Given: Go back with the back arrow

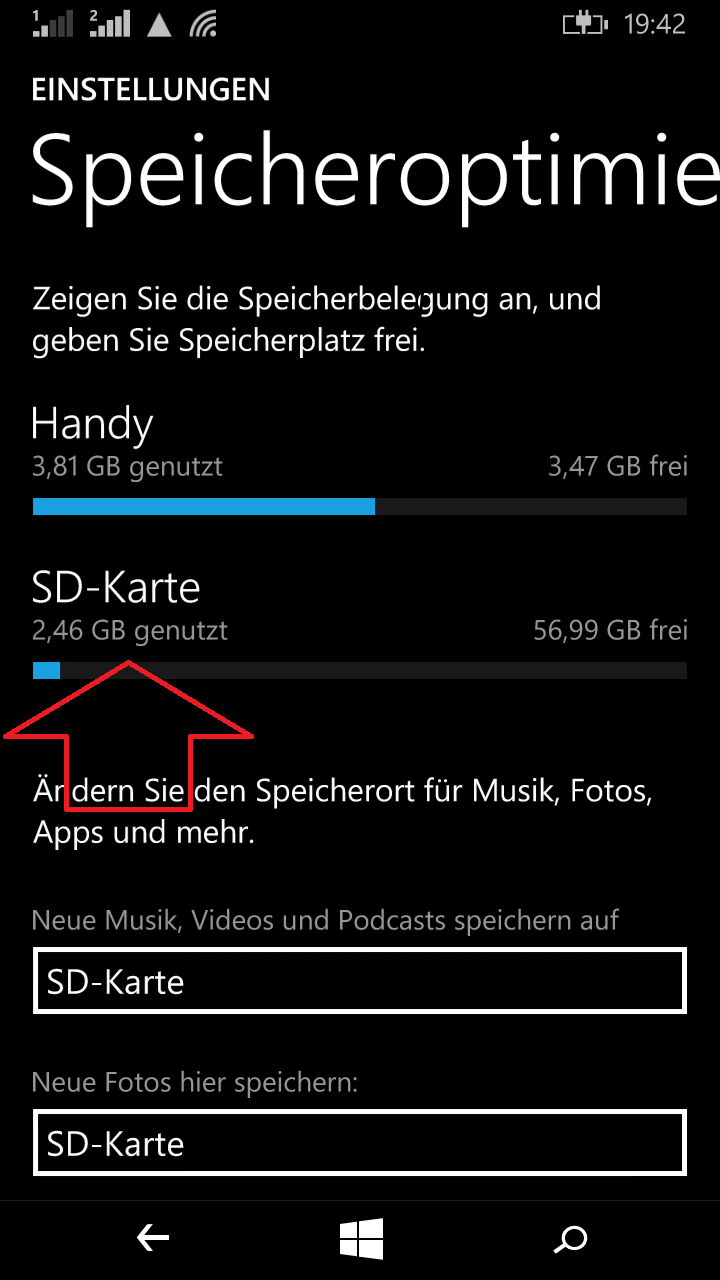Looking at the screenshot, I should coord(153,1240).
